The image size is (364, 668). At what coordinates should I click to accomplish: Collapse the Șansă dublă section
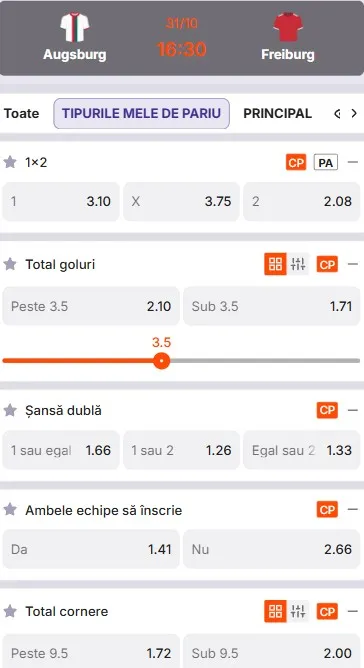353,410
